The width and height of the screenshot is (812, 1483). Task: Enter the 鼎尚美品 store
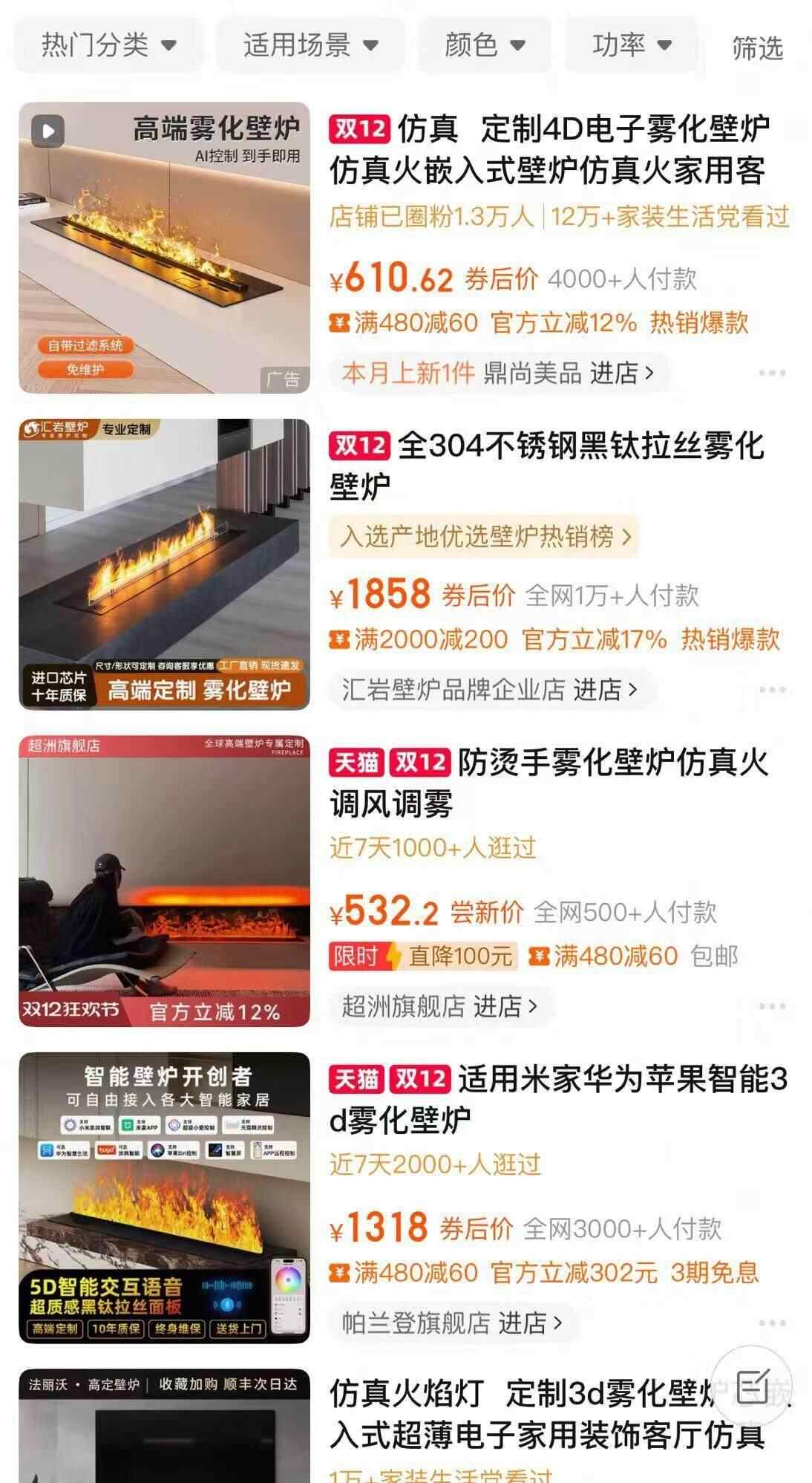point(569,373)
